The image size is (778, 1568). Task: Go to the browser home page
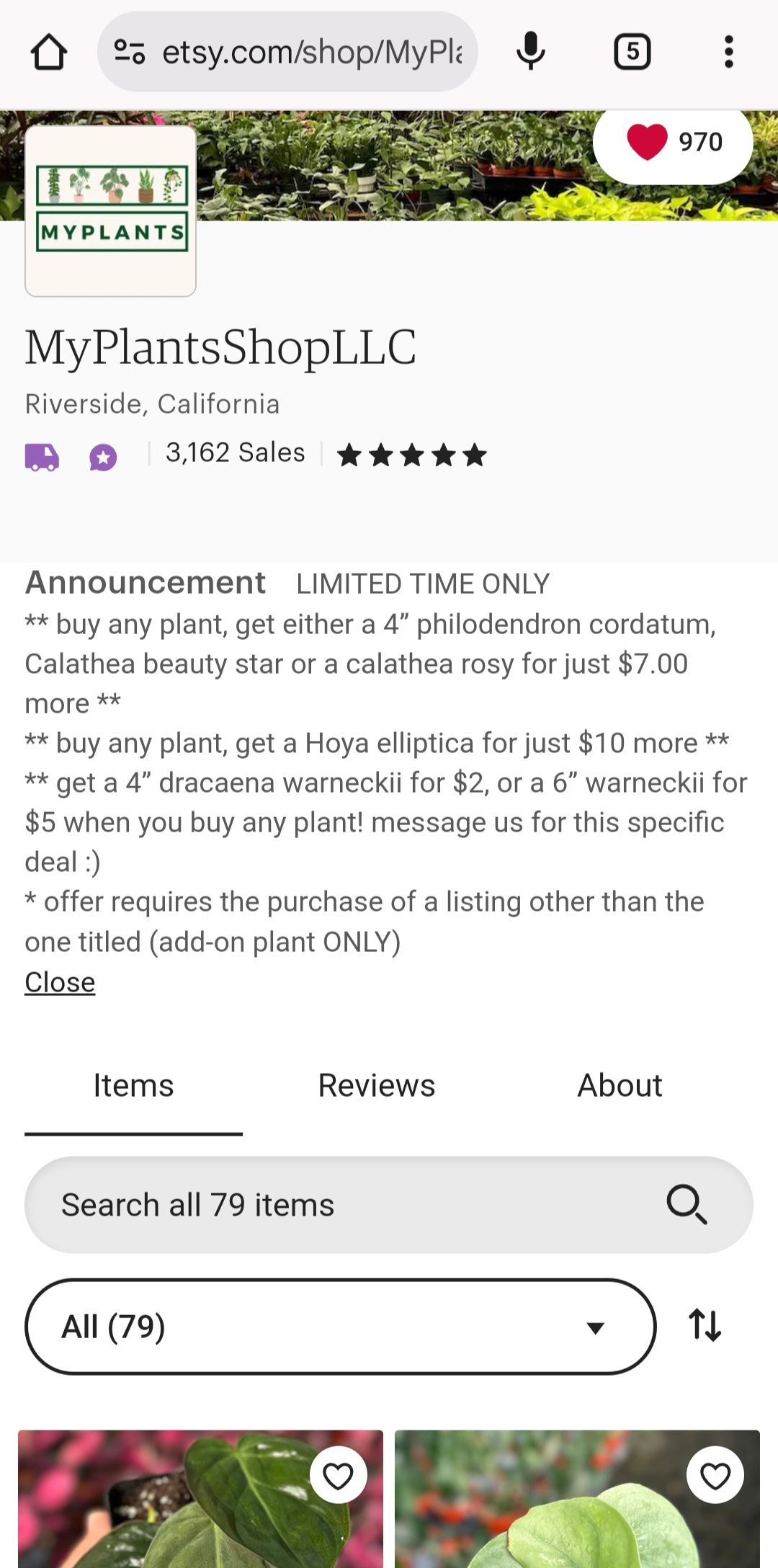(49, 52)
